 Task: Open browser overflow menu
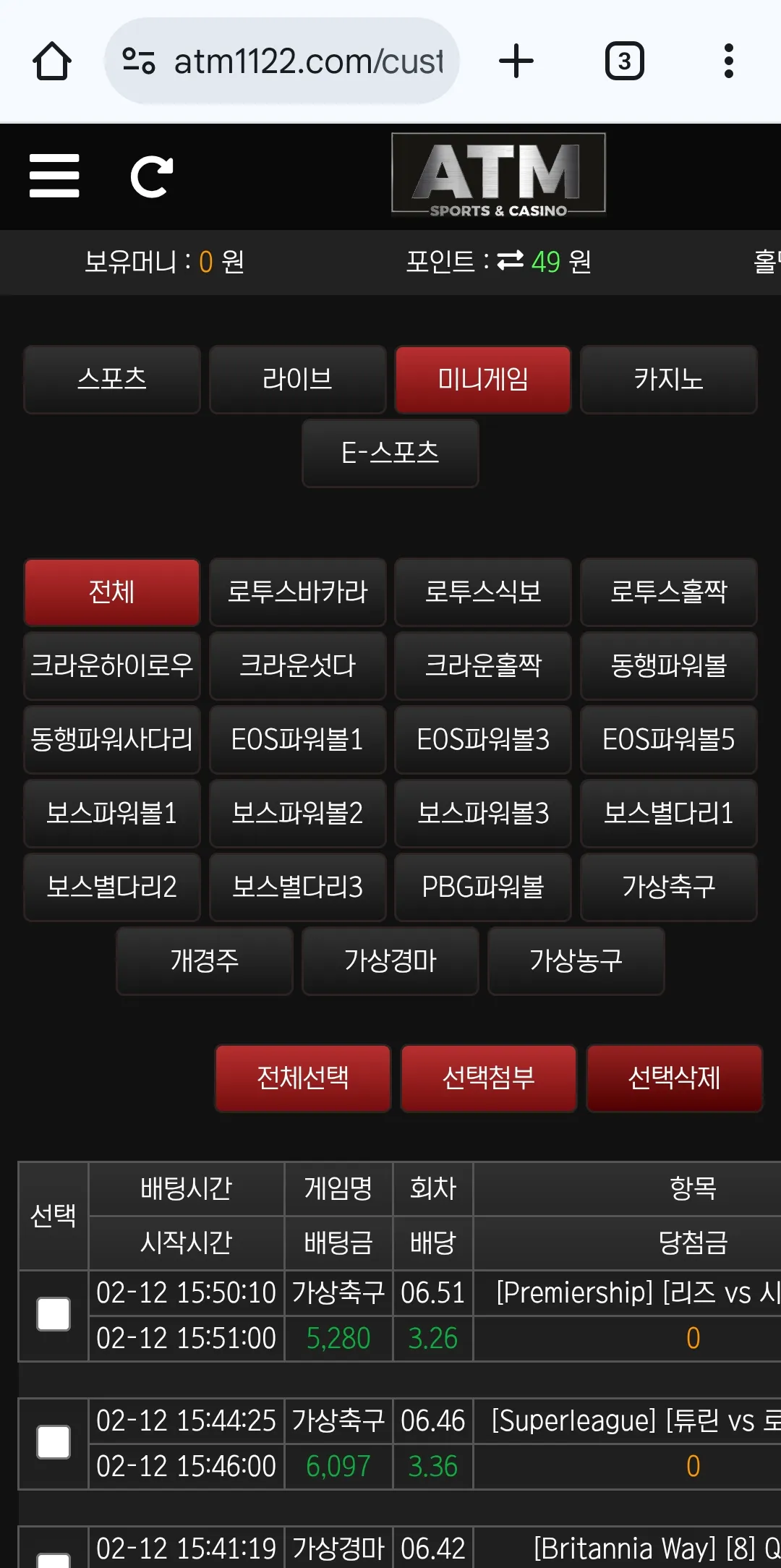pos(728,61)
